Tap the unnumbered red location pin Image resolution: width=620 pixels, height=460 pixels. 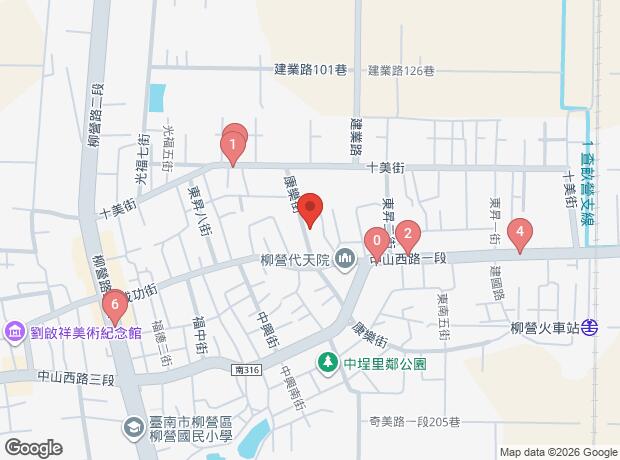[310, 210]
